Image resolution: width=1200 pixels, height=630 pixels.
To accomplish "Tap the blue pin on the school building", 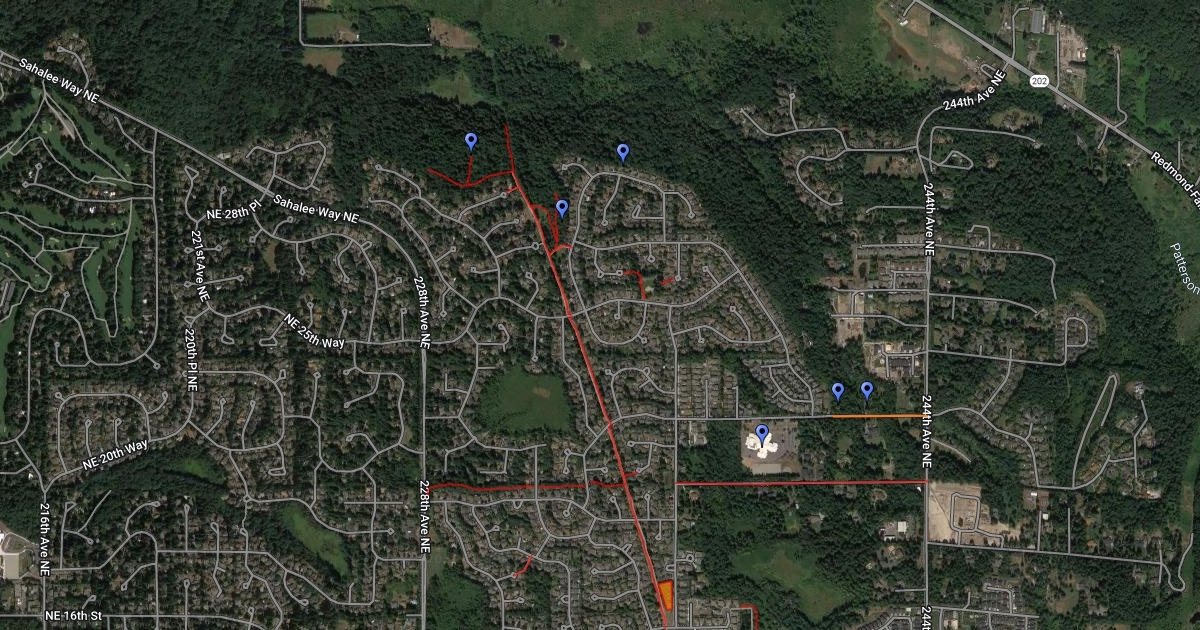I will (762, 435).
